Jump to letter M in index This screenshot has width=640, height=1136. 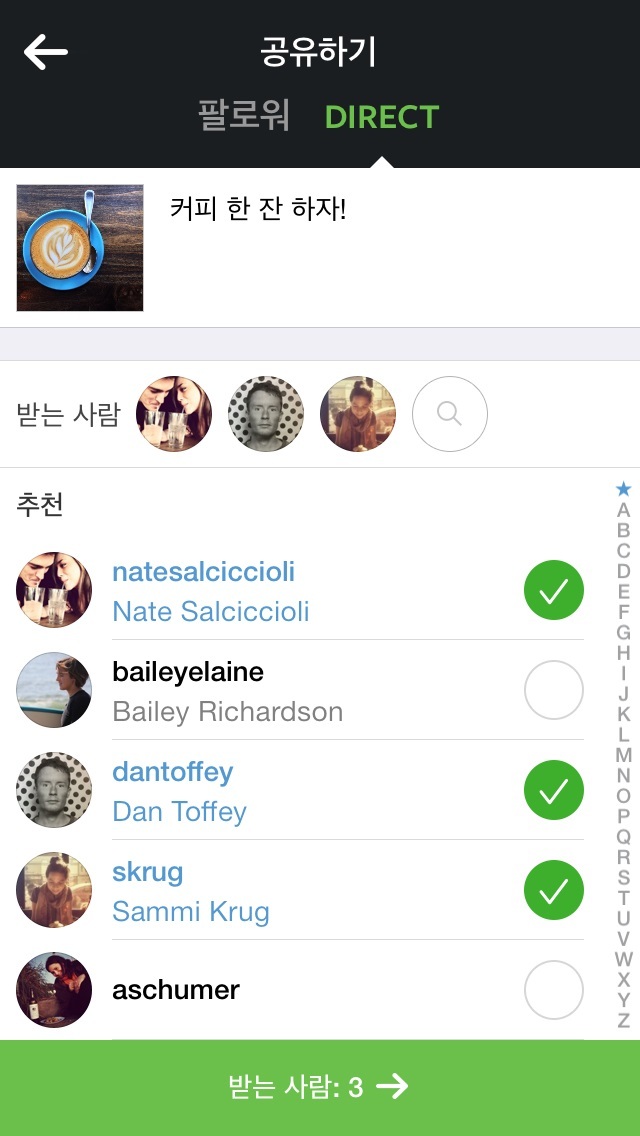coord(623,755)
